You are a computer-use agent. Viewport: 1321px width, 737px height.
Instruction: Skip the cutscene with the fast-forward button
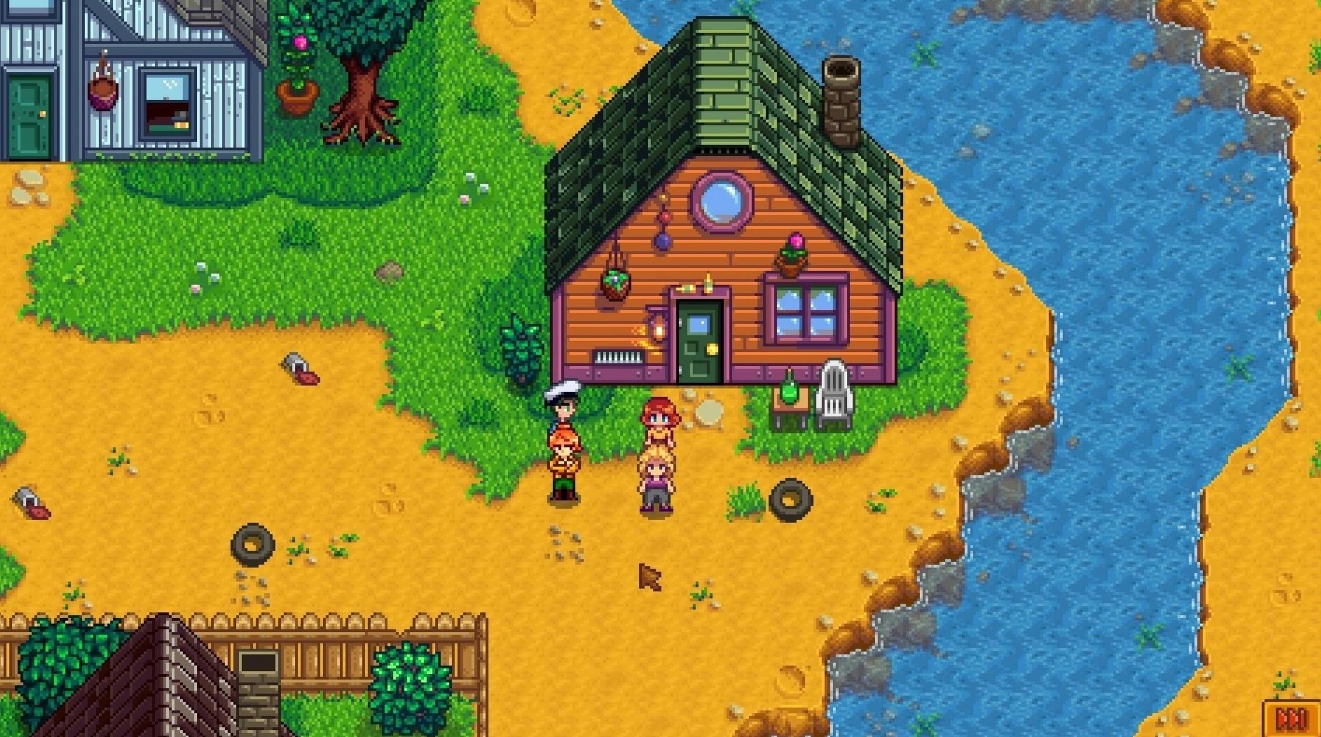1291,719
